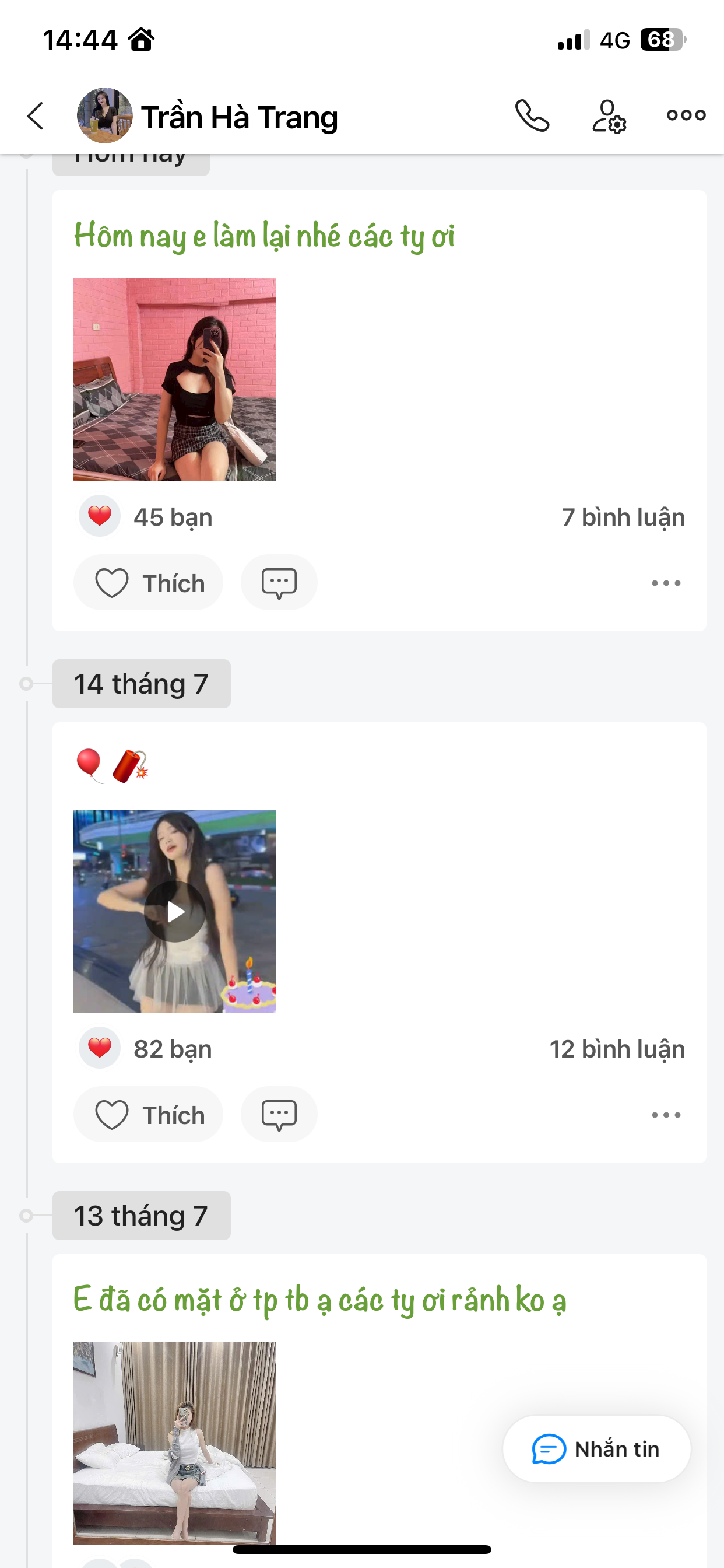The width and height of the screenshot is (724, 1568).
Task: Open Trần Hà Trang's profile avatar
Action: coord(104,116)
